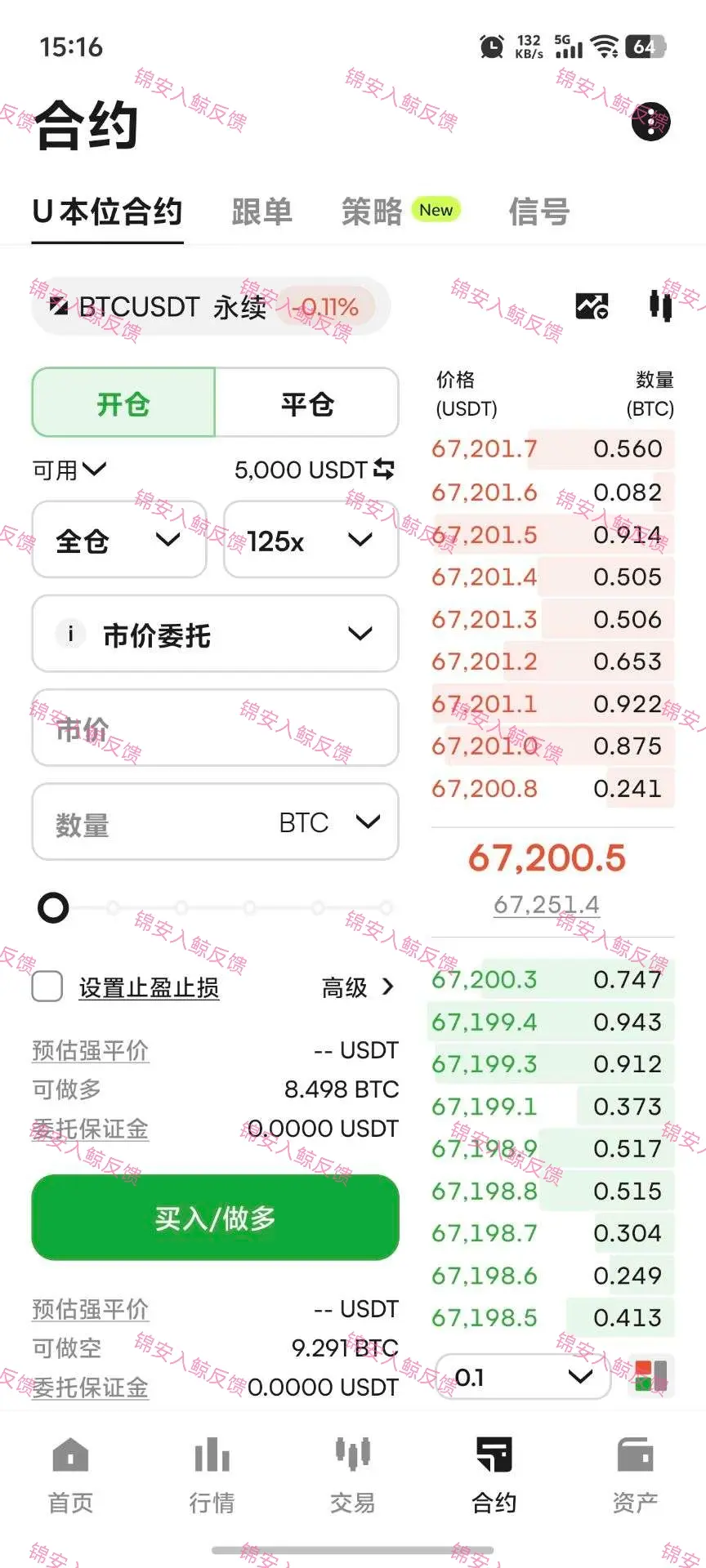The width and height of the screenshot is (706, 1568).
Task: Tap the transfer icon beside 5,000 USDT
Action: (384, 470)
